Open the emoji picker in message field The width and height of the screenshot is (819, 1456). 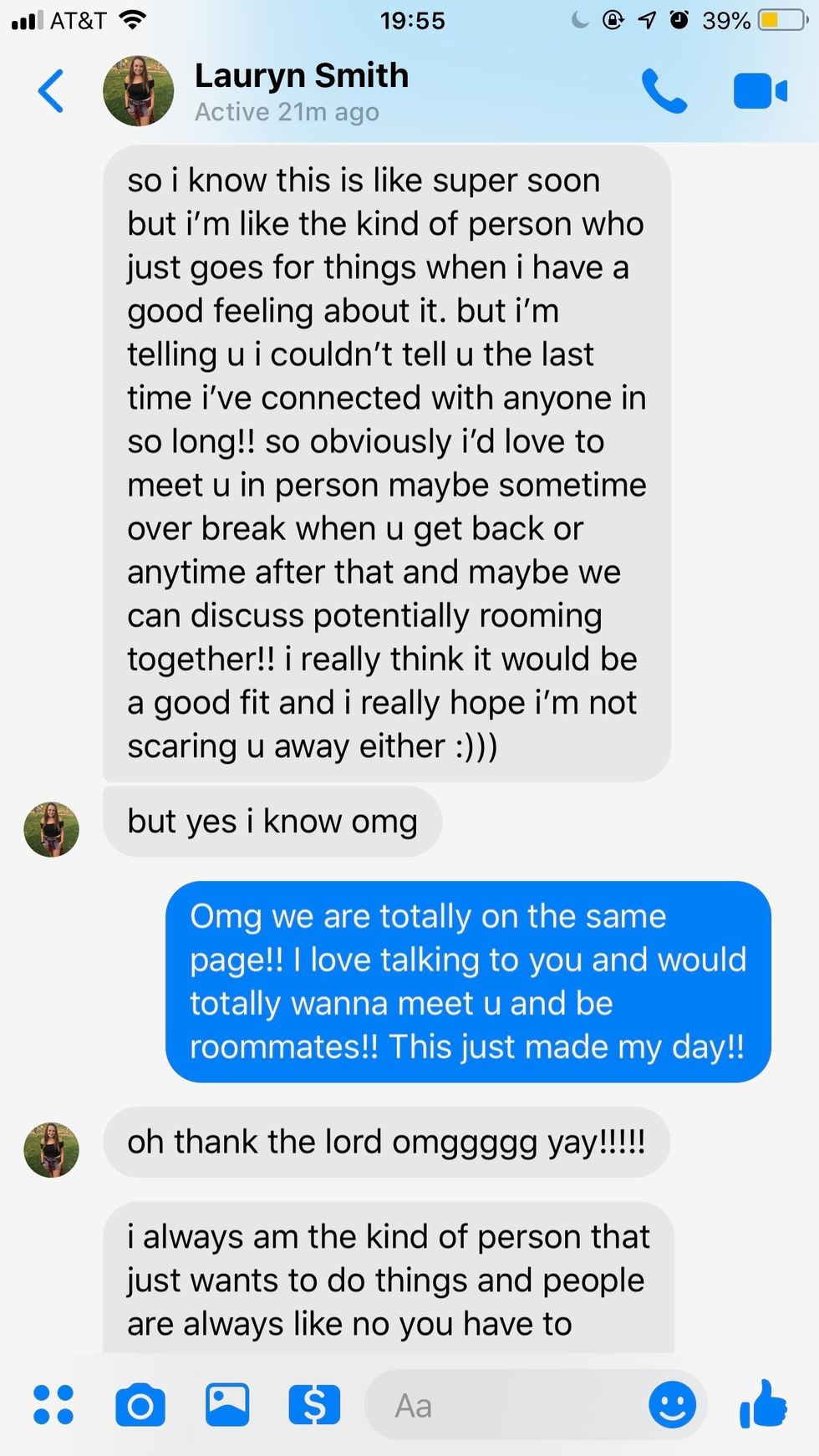point(672,1404)
